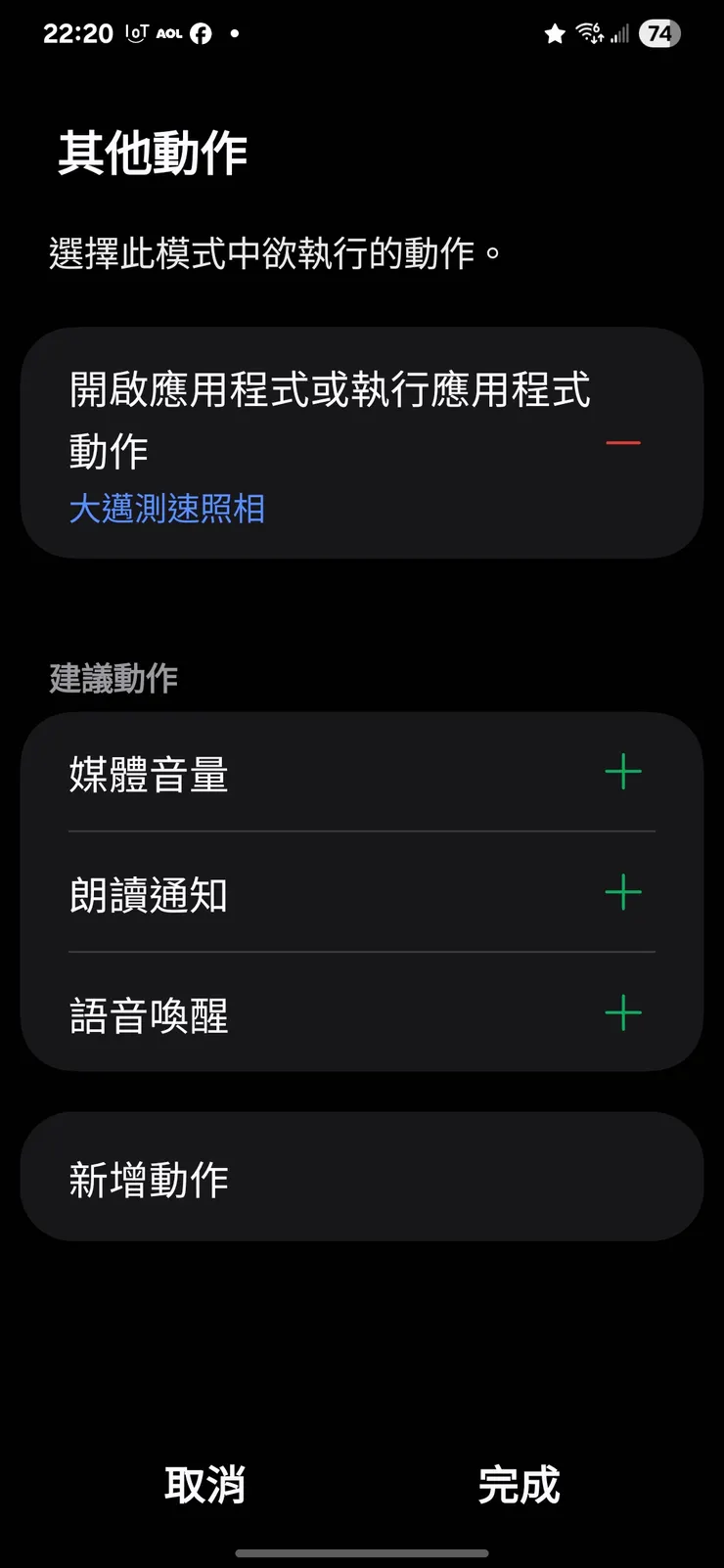
Task: Add 媒體音量 as a suggested action
Action: click(x=623, y=772)
